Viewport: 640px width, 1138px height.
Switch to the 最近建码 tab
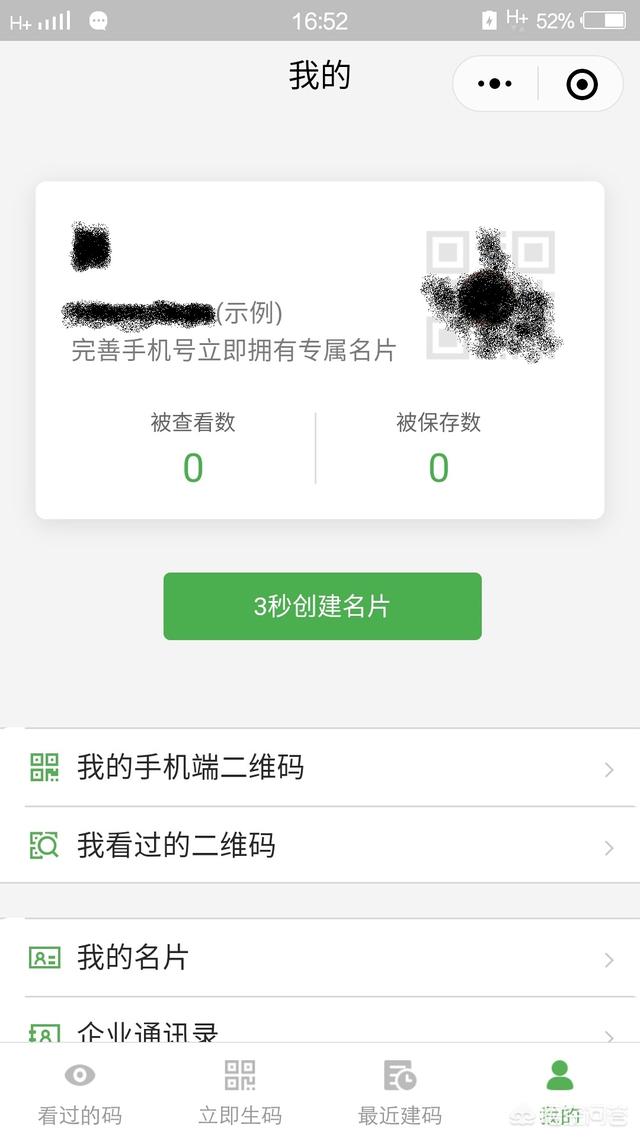pyautogui.click(x=400, y=1092)
